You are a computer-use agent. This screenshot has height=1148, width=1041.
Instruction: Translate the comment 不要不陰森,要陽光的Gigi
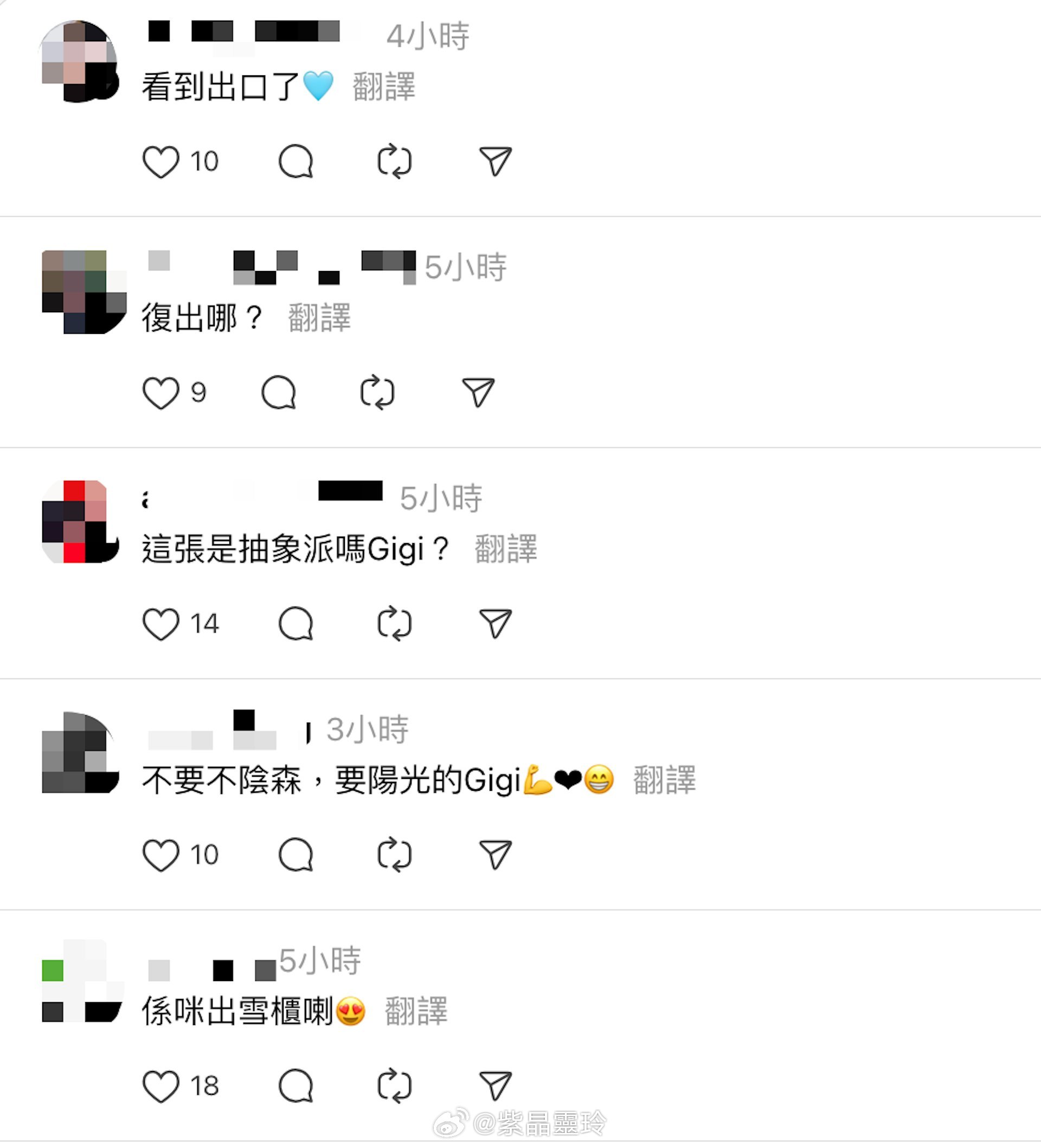coord(664,780)
